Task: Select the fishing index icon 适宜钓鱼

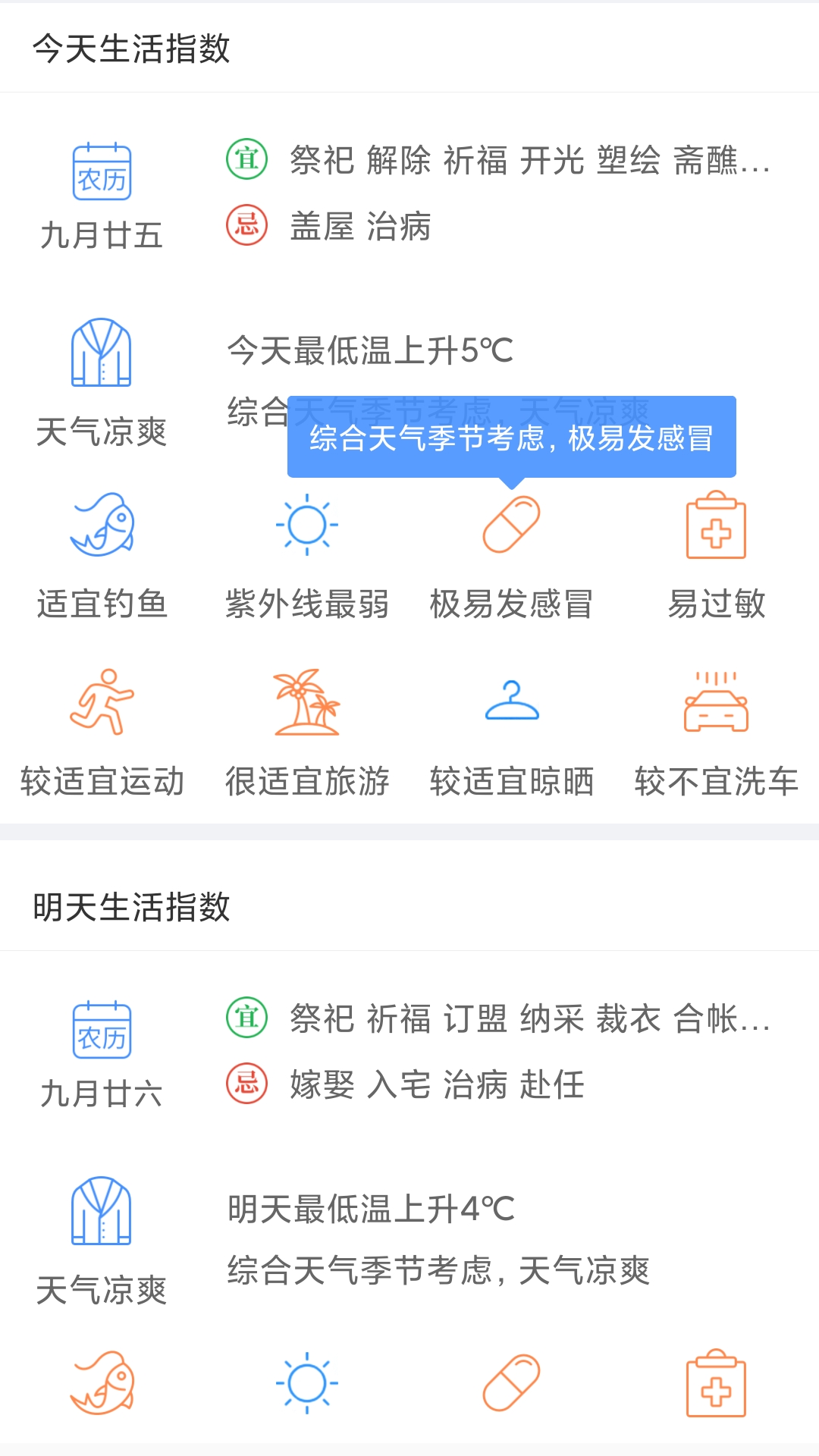Action: pyautogui.click(x=101, y=529)
